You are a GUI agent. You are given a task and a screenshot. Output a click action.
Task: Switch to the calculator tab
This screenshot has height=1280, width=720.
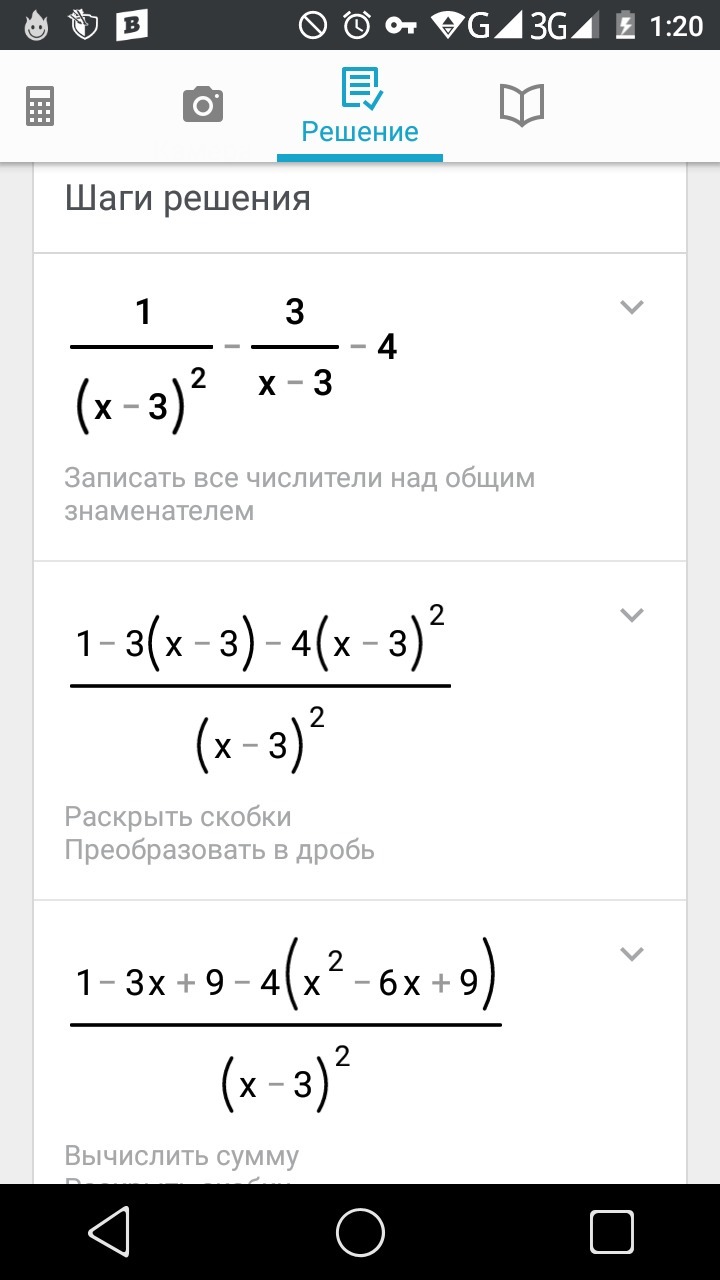pos(40,105)
